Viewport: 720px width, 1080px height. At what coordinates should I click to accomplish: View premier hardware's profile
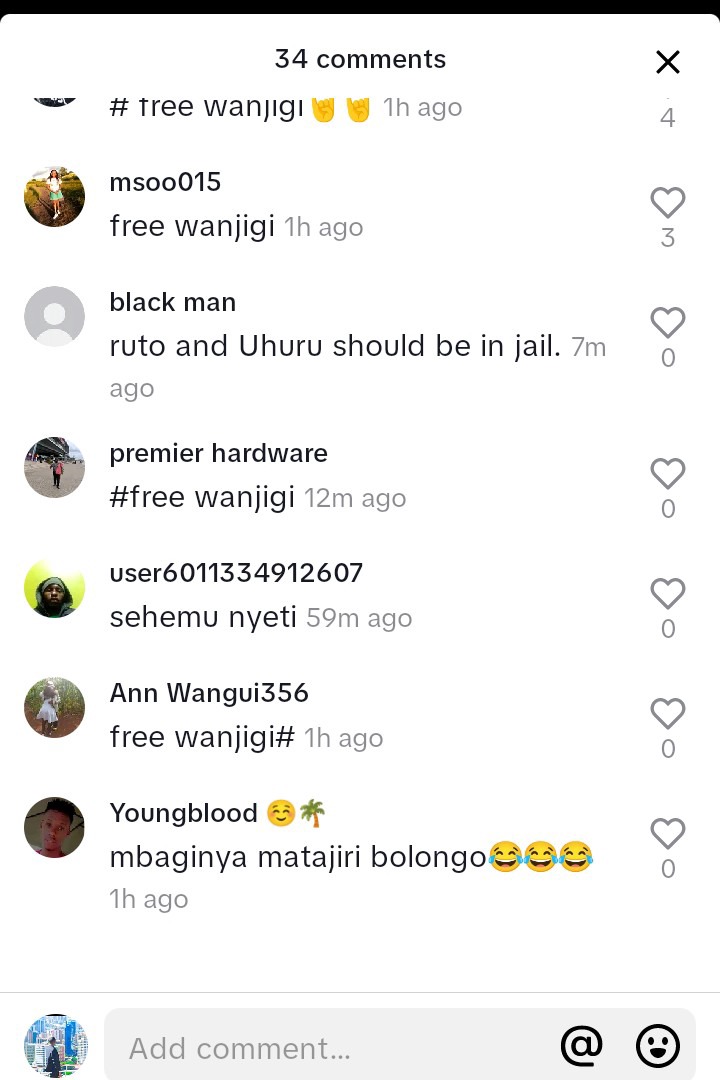click(54, 467)
